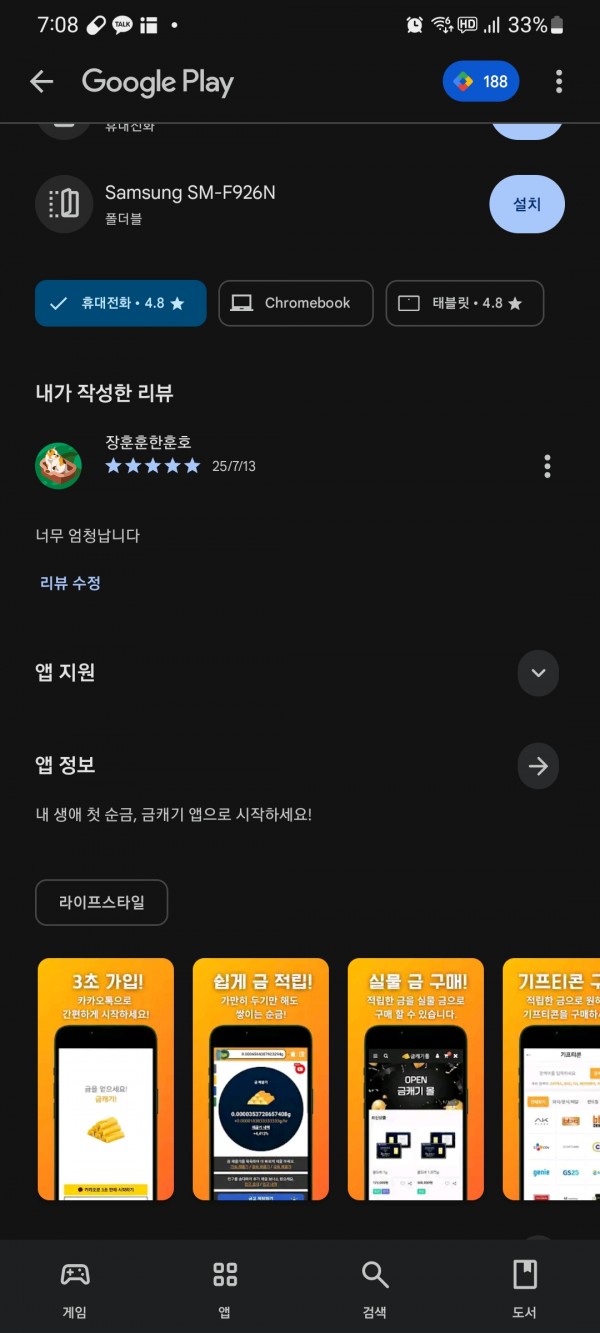
Task: View the 3초 가입 screenshot
Action: (106, 1079)
